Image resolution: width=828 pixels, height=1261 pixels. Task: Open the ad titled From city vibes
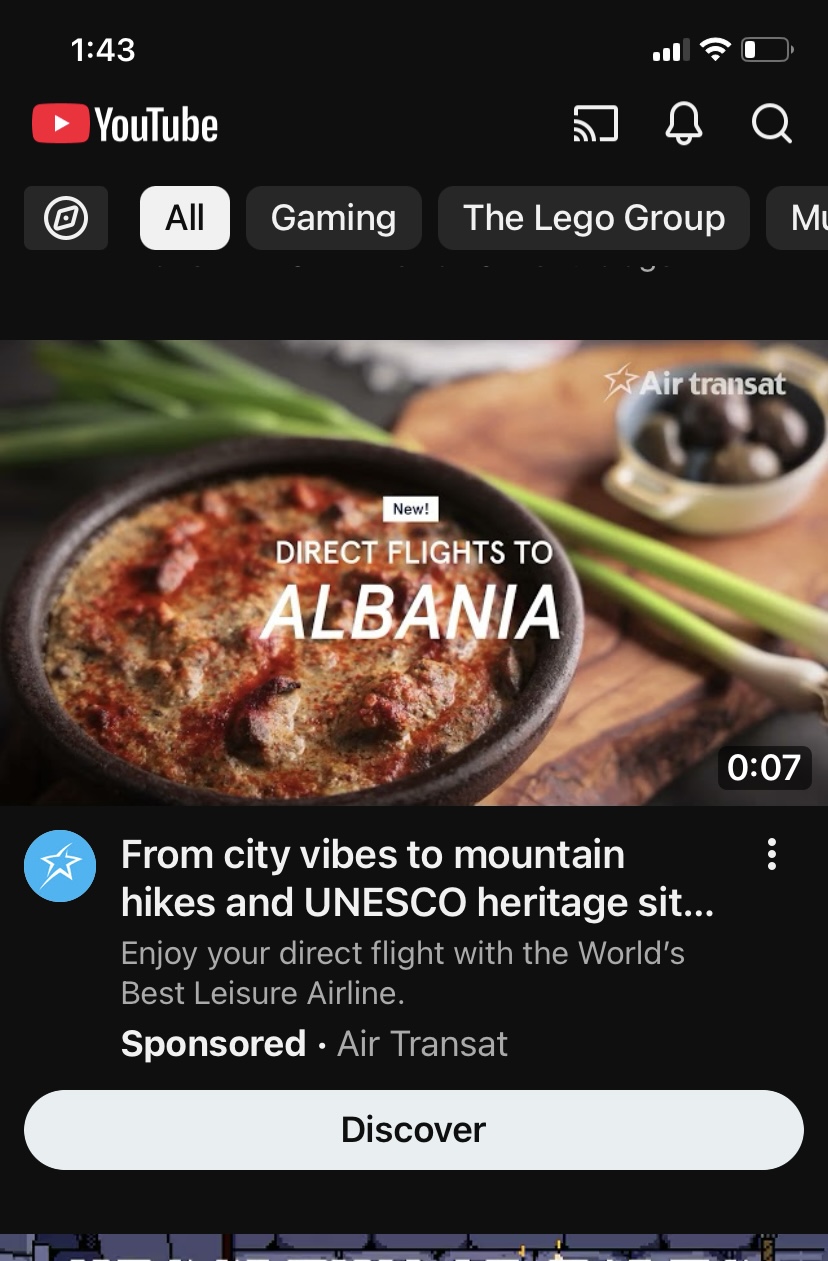coord(417,879)
